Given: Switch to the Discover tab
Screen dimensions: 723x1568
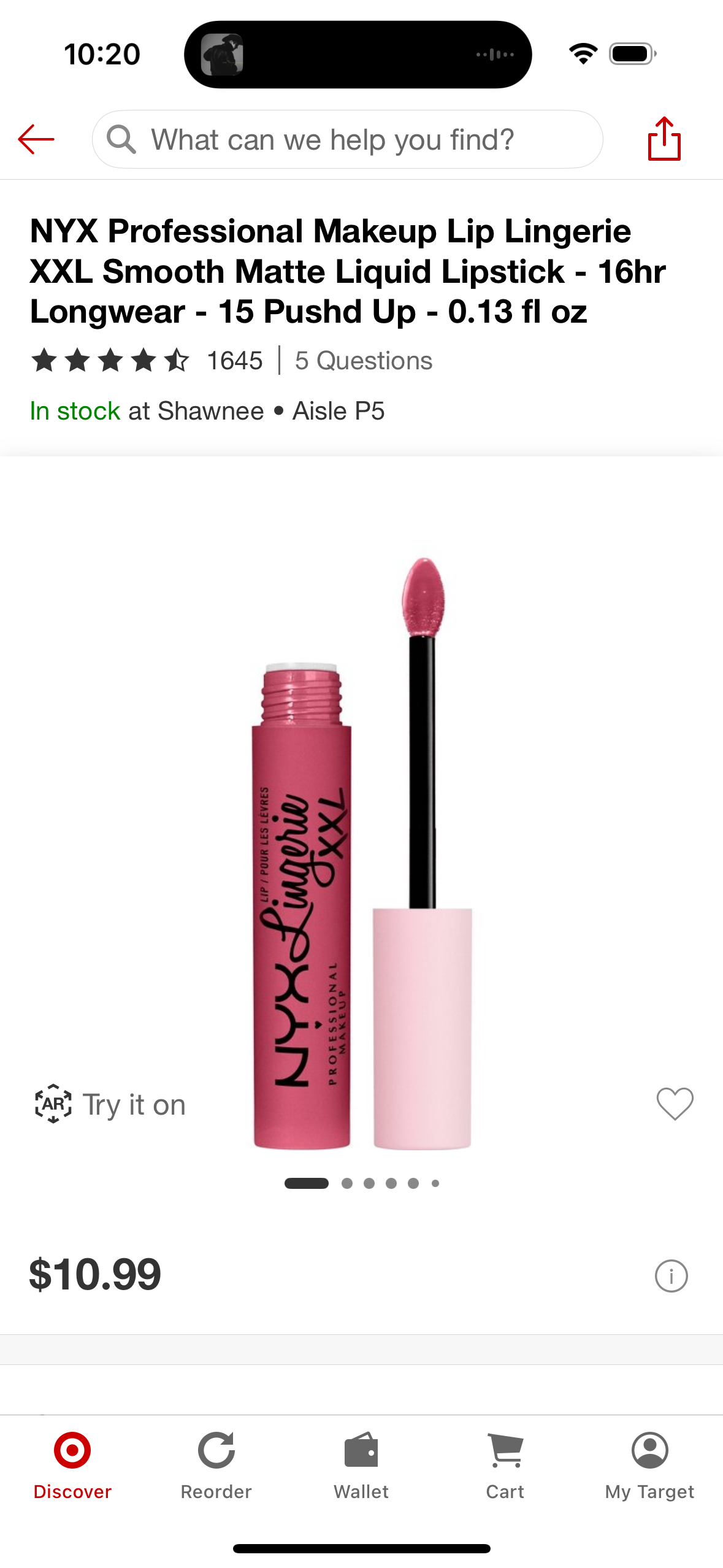Looking at the screenshot, I should [72, 1466].
